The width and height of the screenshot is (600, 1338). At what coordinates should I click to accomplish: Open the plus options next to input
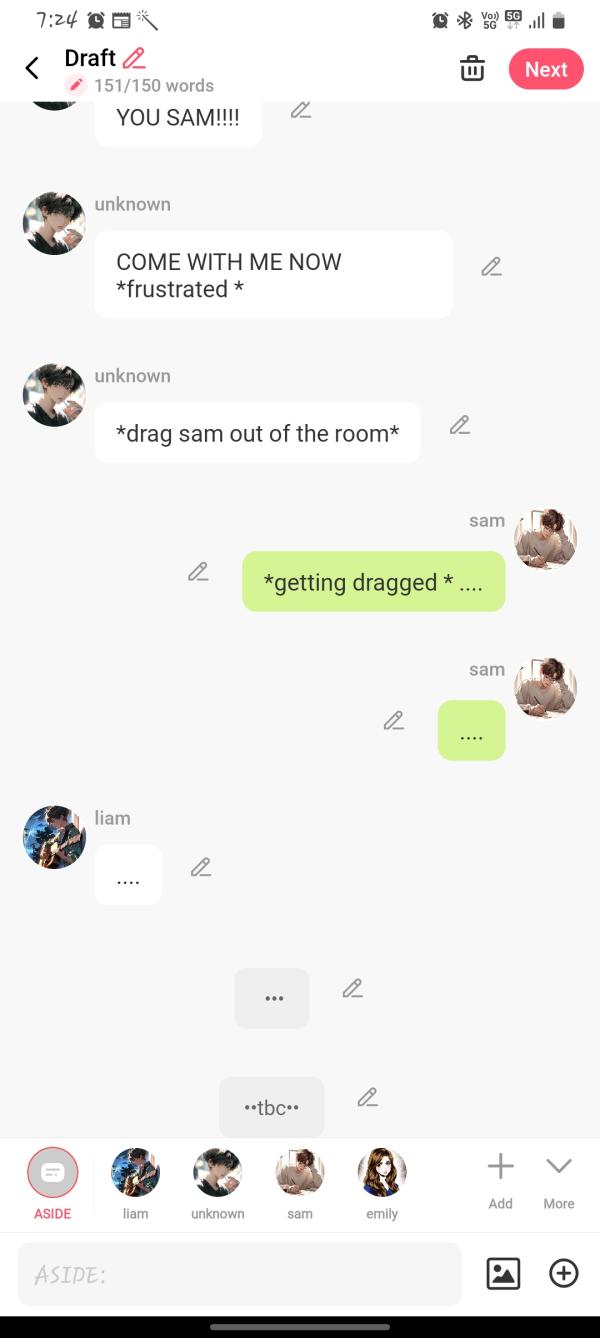pos(564,1273)
